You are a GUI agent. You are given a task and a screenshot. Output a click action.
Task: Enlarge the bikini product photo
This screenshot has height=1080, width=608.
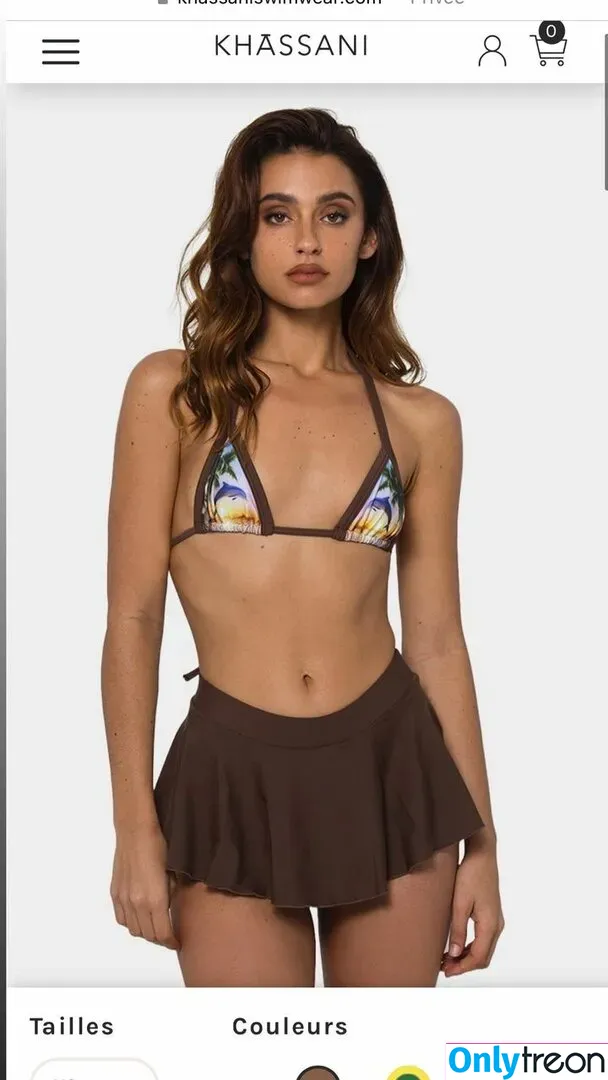305,530
